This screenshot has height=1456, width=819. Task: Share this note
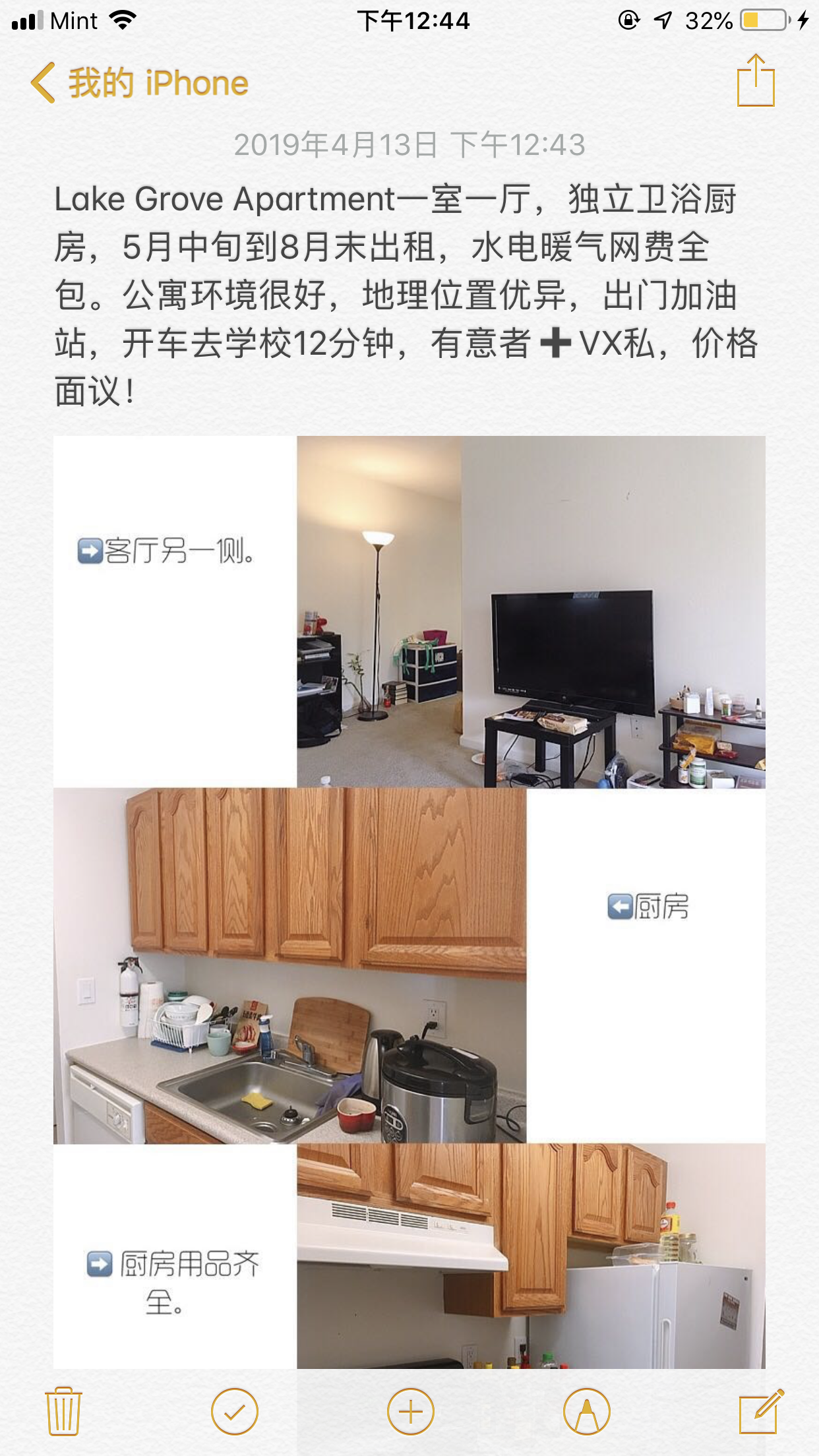coord(756,81)
